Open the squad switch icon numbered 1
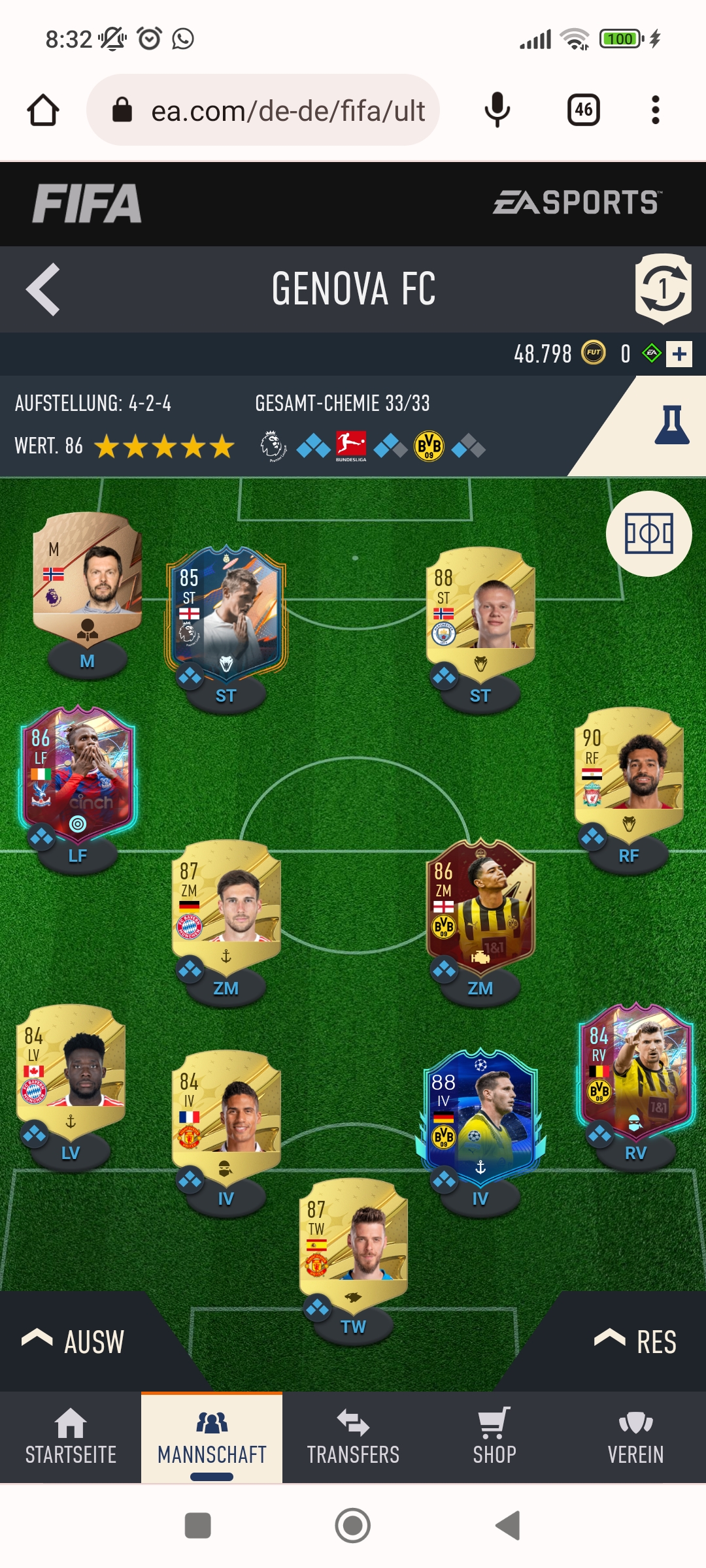The image size is (706, 1568). (x=664, y=289)
